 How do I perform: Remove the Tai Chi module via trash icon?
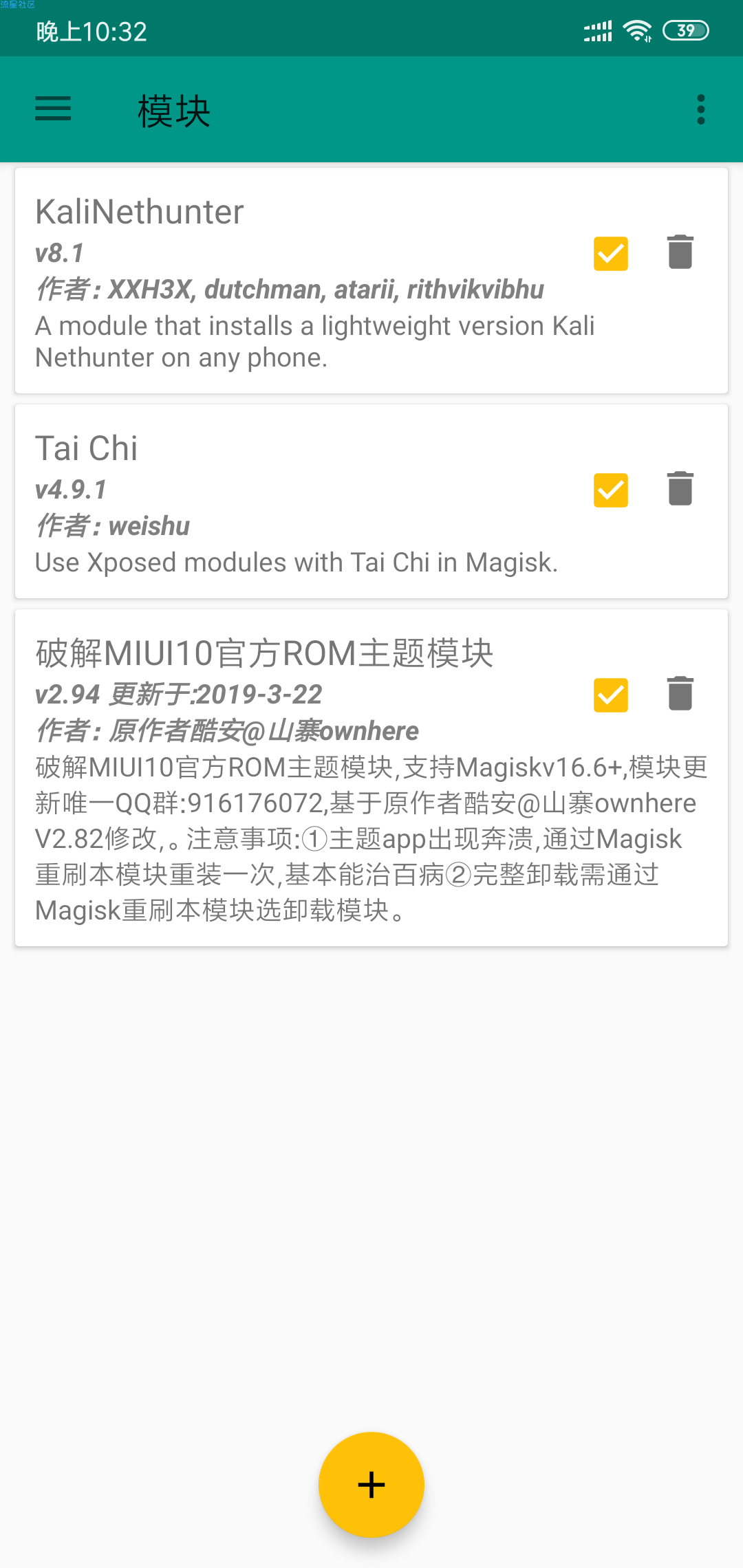pos(680,488)
